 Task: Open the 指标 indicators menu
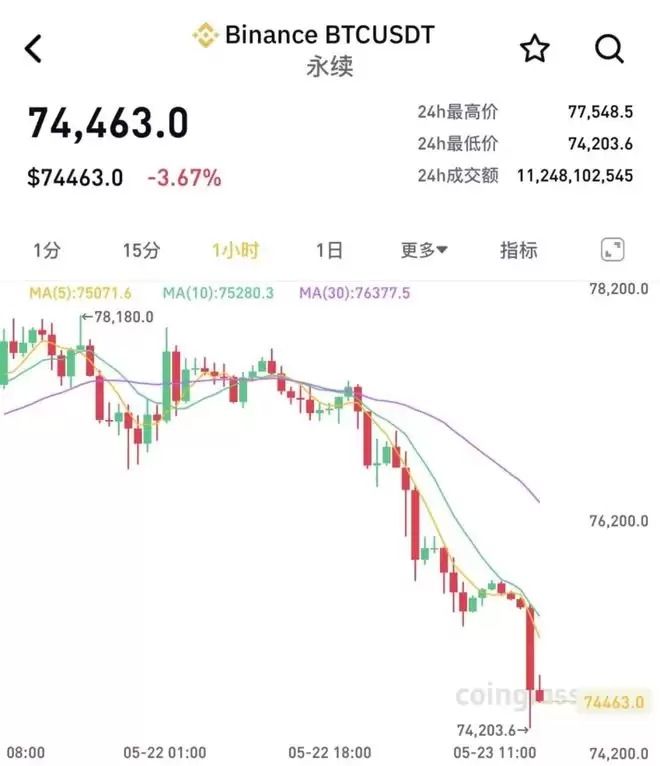tap(518, 250)
